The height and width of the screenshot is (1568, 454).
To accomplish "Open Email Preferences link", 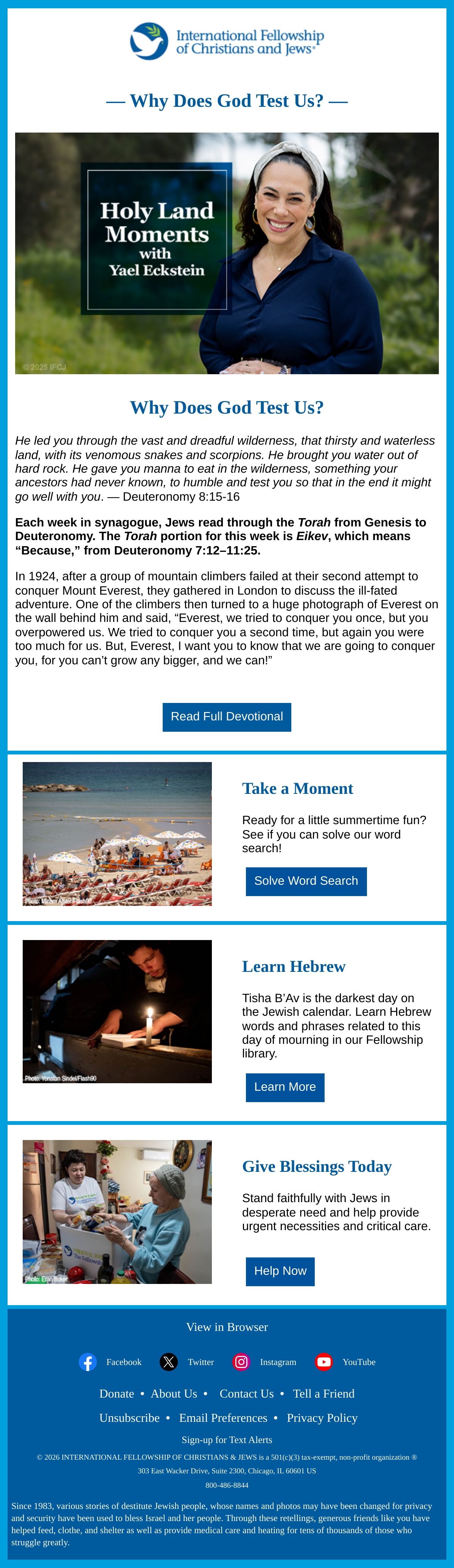I will pos(223,1418).
